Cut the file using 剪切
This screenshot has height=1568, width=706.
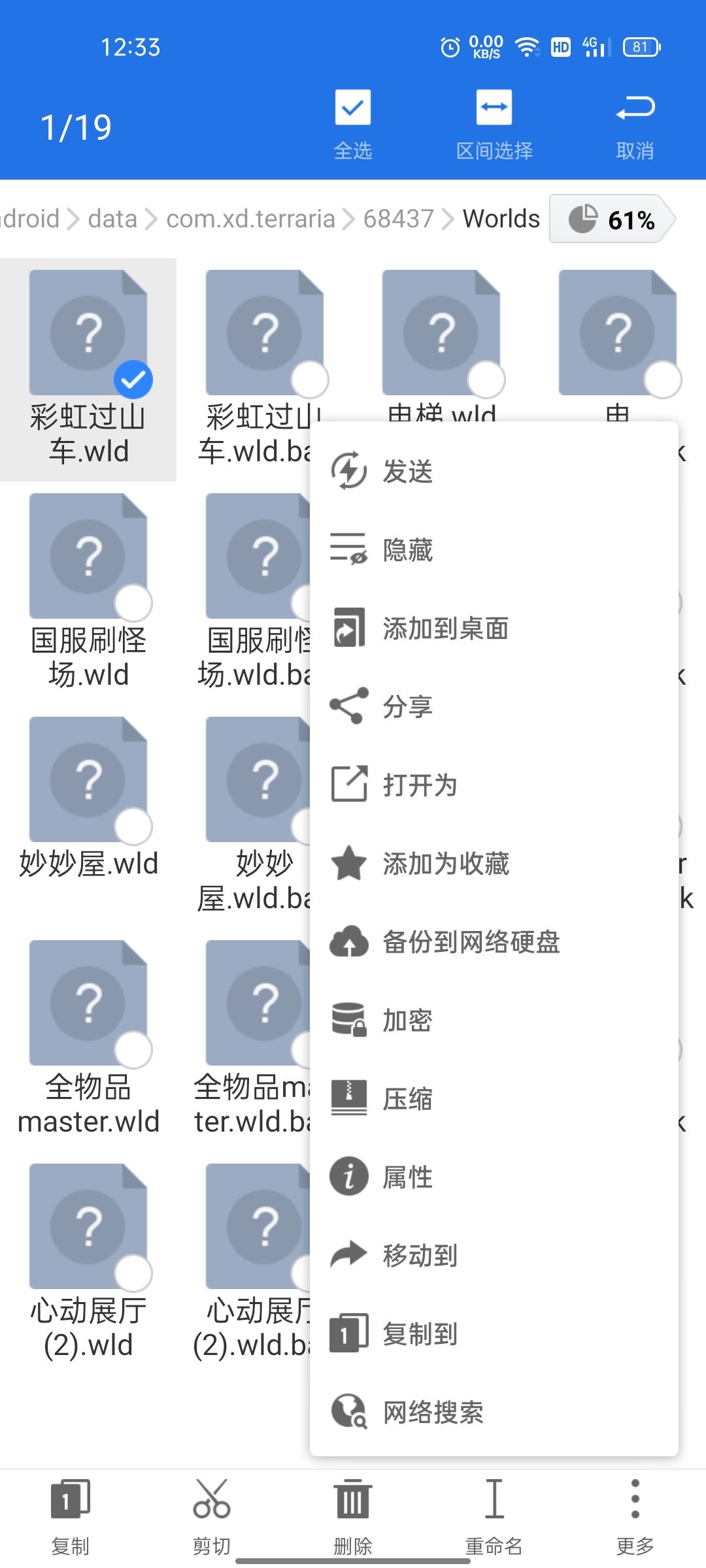(212, 1517)
